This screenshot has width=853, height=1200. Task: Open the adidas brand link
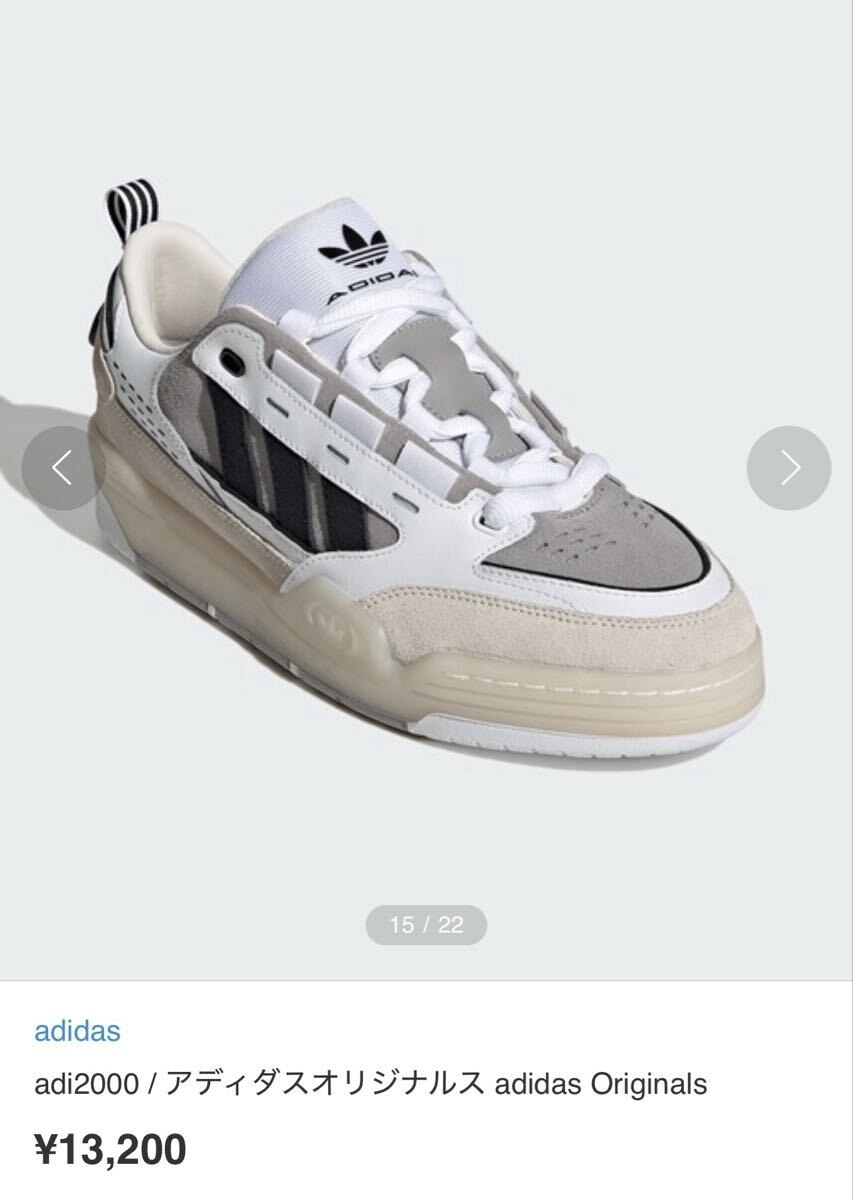point(77,1030)
